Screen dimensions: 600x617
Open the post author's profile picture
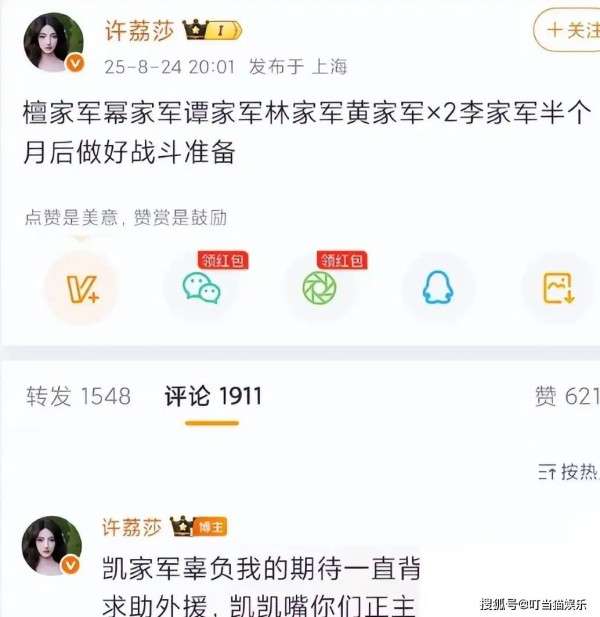click(x=52, y=42)
